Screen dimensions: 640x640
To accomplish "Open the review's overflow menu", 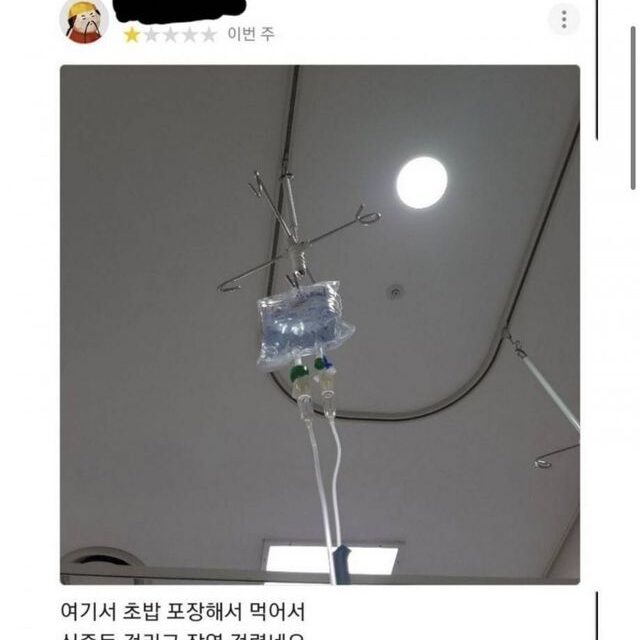I will pos(564,19).
